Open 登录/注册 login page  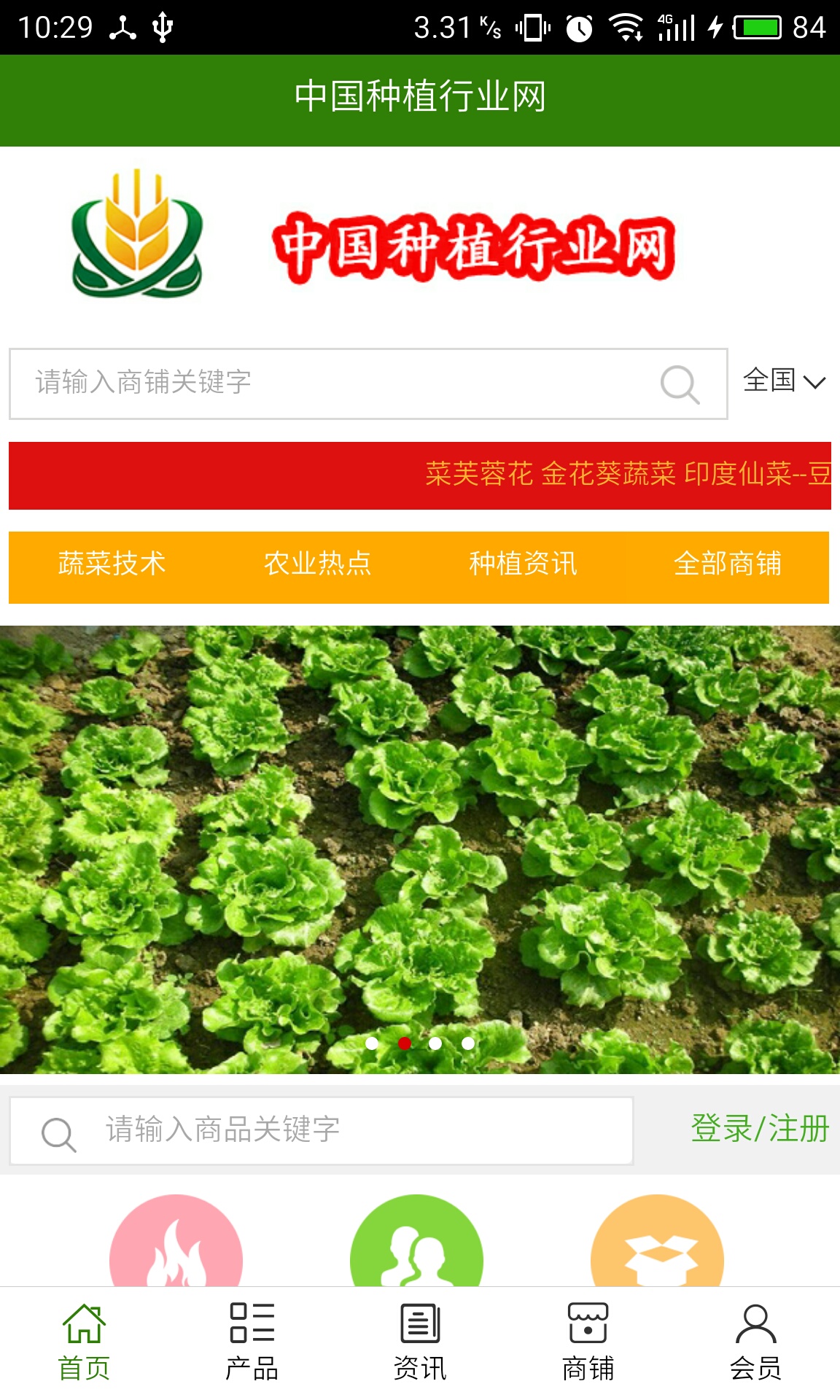tap(760, 1129)
